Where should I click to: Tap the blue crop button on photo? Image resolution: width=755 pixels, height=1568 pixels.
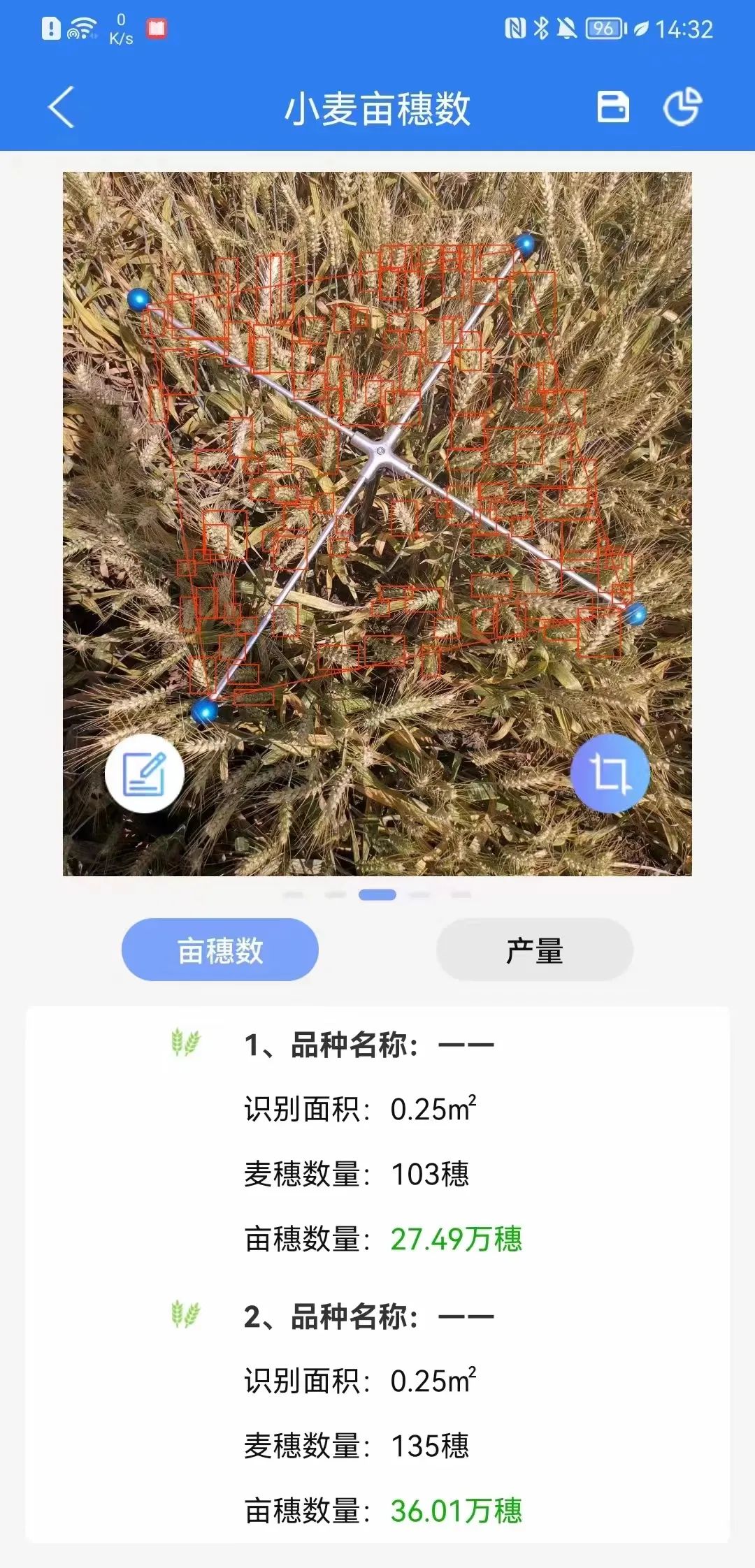610,774
